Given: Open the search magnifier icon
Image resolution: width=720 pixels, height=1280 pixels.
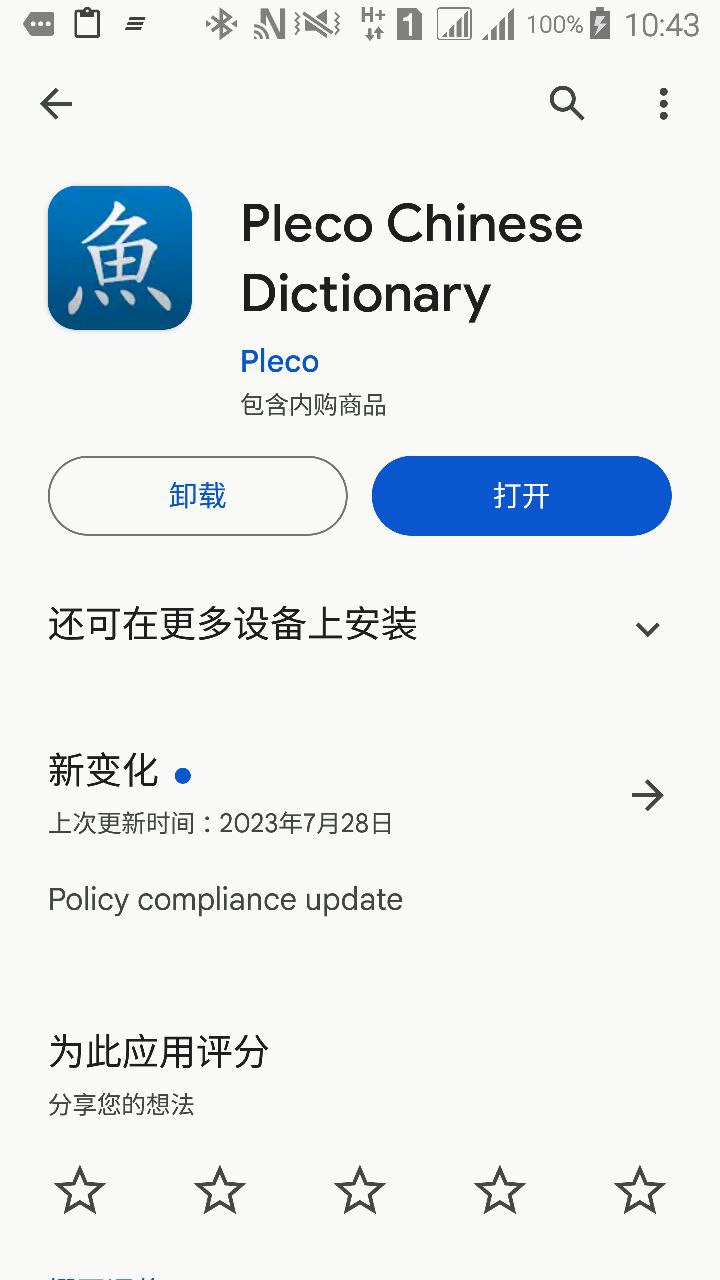Looking at the screenshot, I should [x=567, y=103].
